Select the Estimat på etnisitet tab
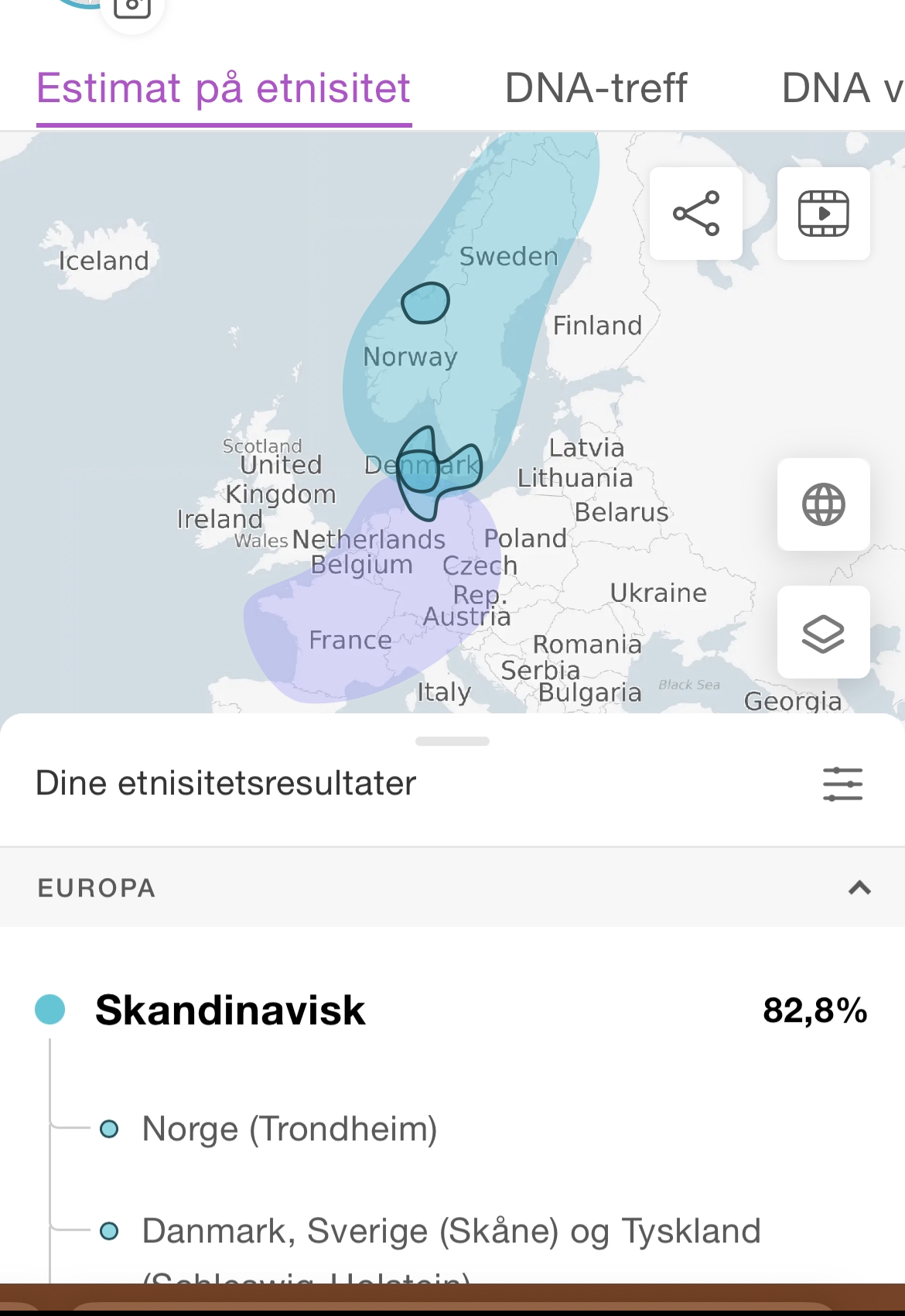Viewport: 905px width, 1316px height. point(224,88)
